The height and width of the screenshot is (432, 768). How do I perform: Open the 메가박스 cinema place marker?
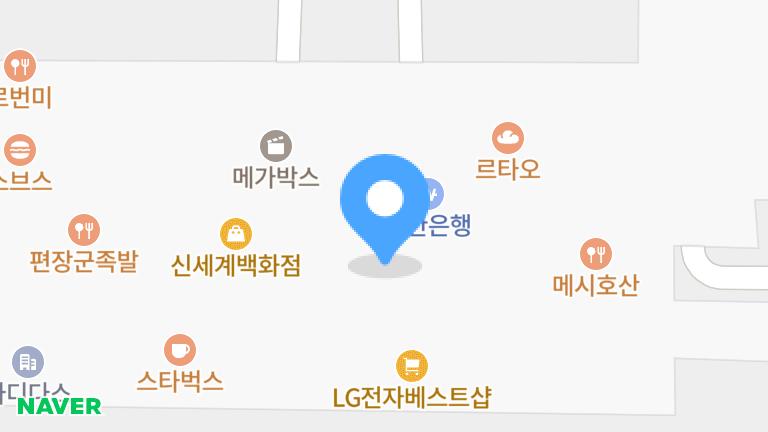276,147
